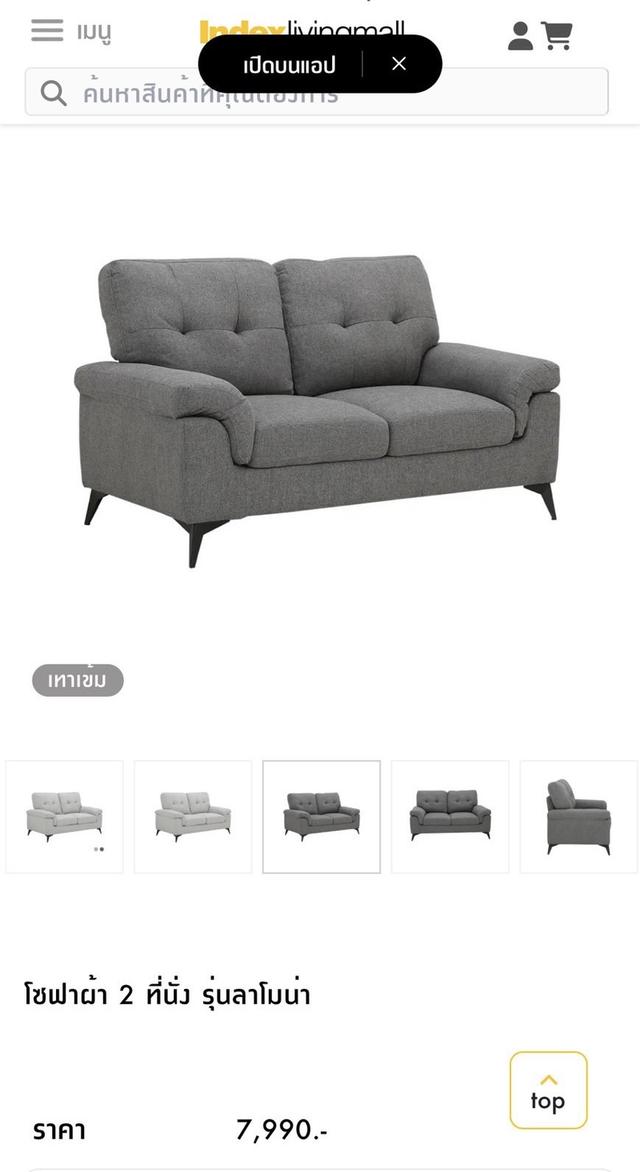Viewport: 640px width, 1172px height.
Task: View the shopping cart
Action: (557, 36)
